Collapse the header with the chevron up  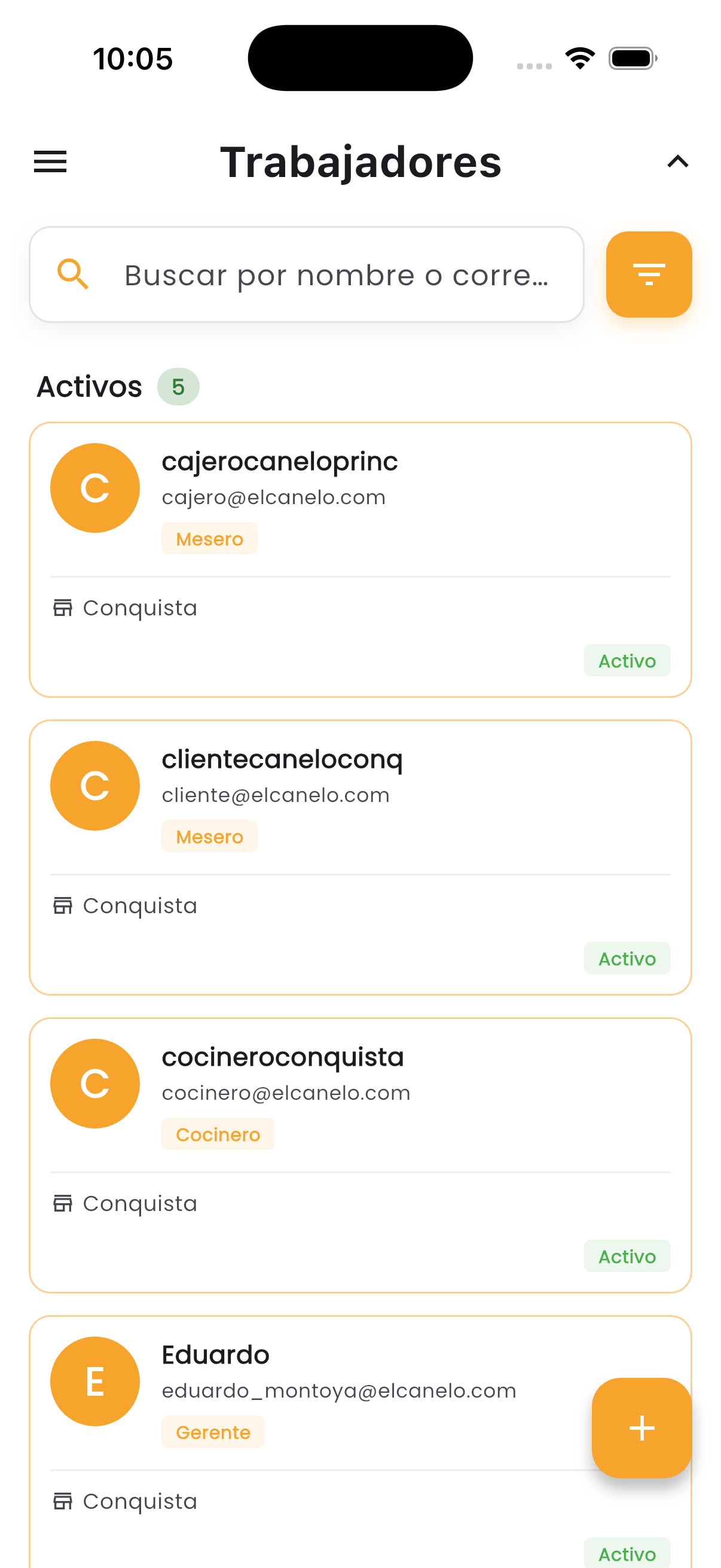click(x=677, y=161)
